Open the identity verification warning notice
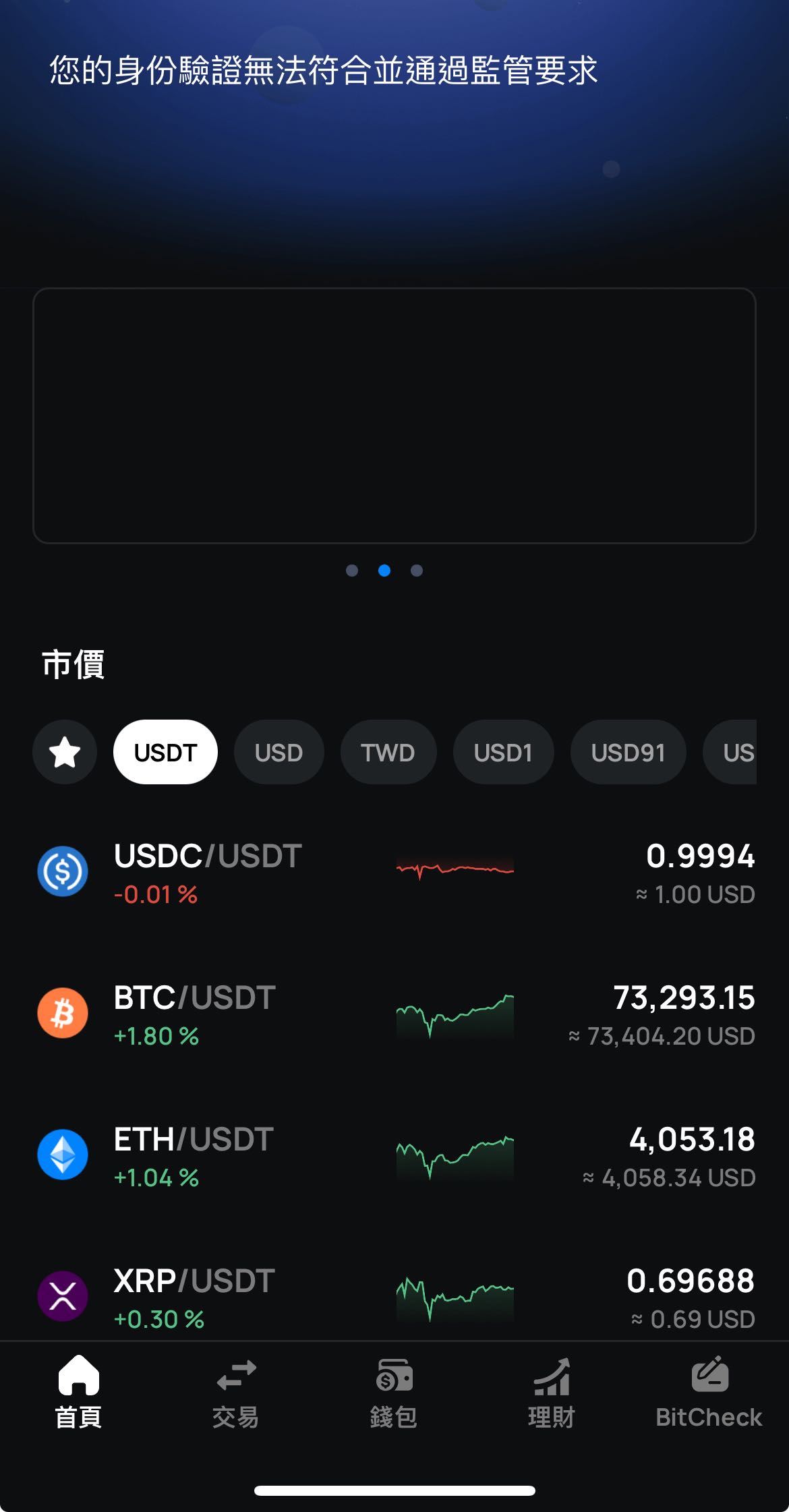Image resolution: width=789 pixels, height=1512 pixels. click(x=324, y=69)
